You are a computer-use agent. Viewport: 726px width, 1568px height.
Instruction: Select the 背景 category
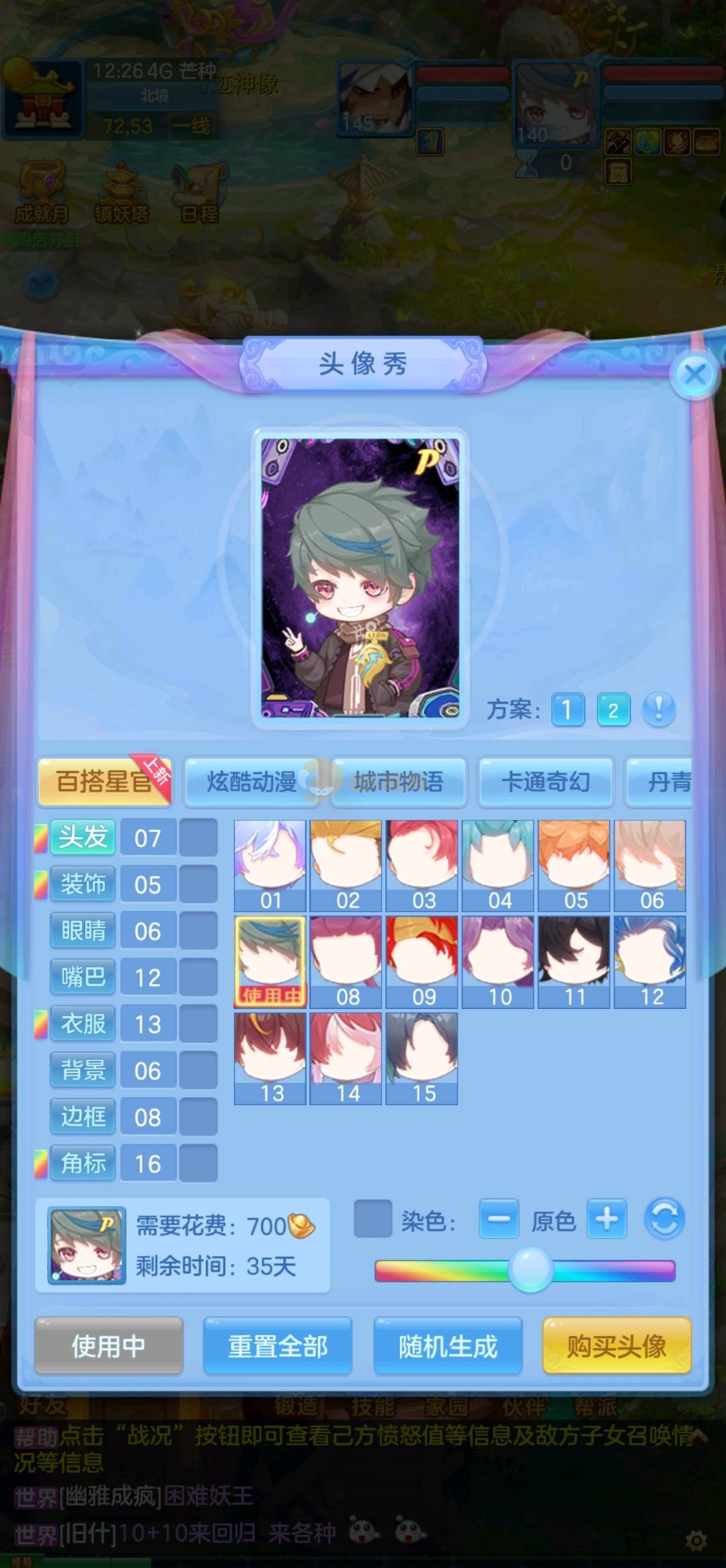click(83, 1070)
